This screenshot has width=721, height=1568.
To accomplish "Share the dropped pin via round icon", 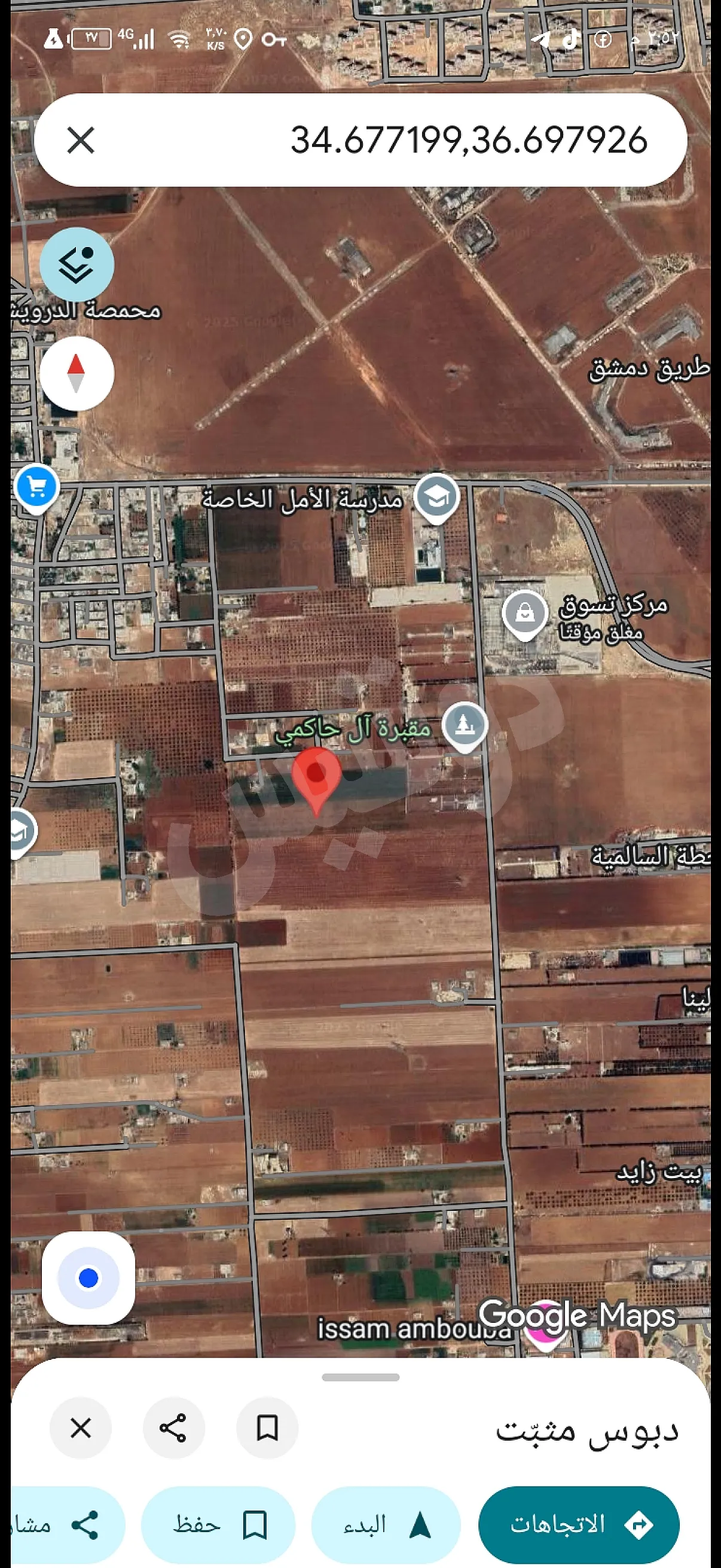I will pos(173,1427).
